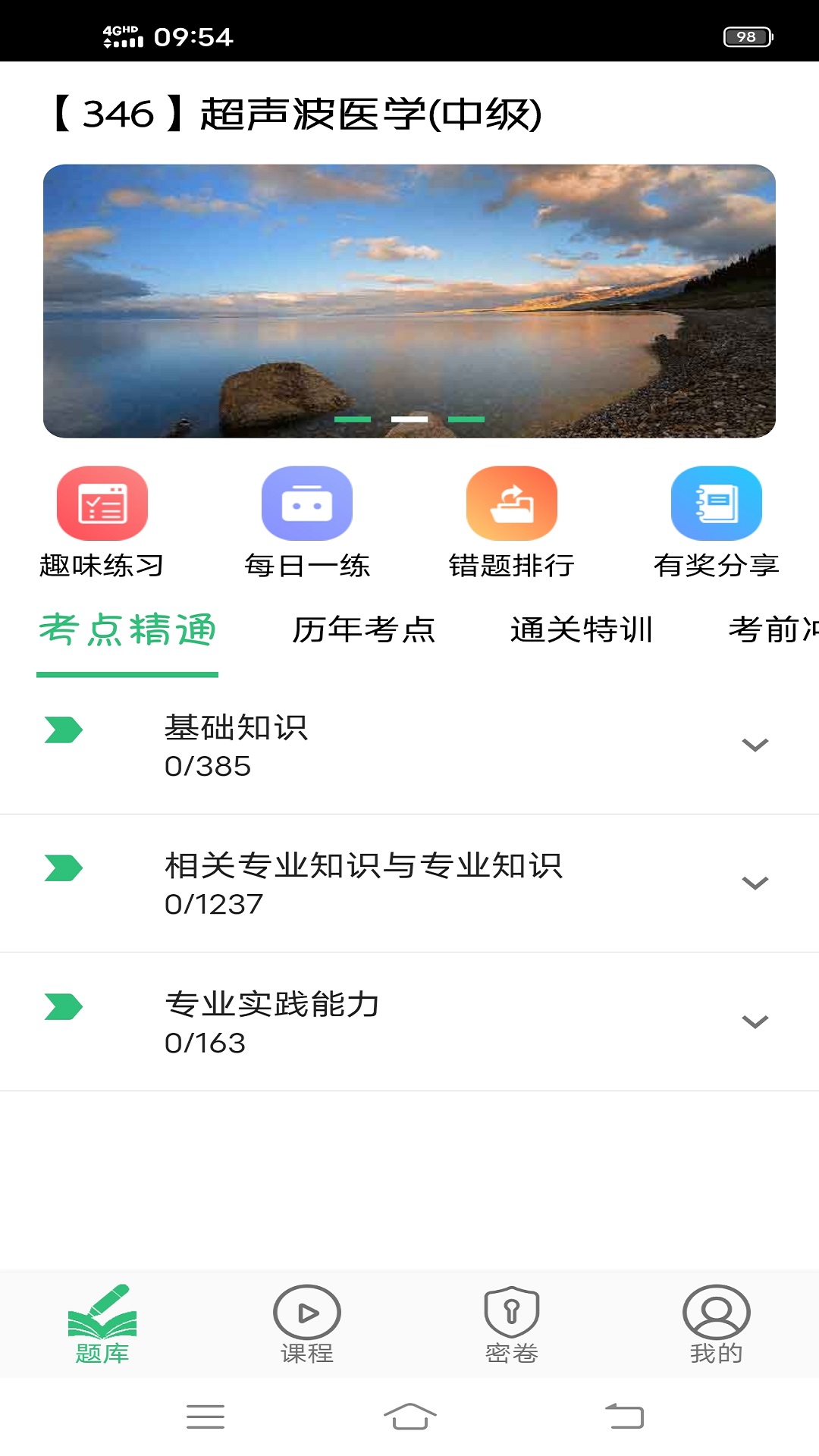Open the 错题排行 wrong-answer ranking icon

click(x=512, y=502)
